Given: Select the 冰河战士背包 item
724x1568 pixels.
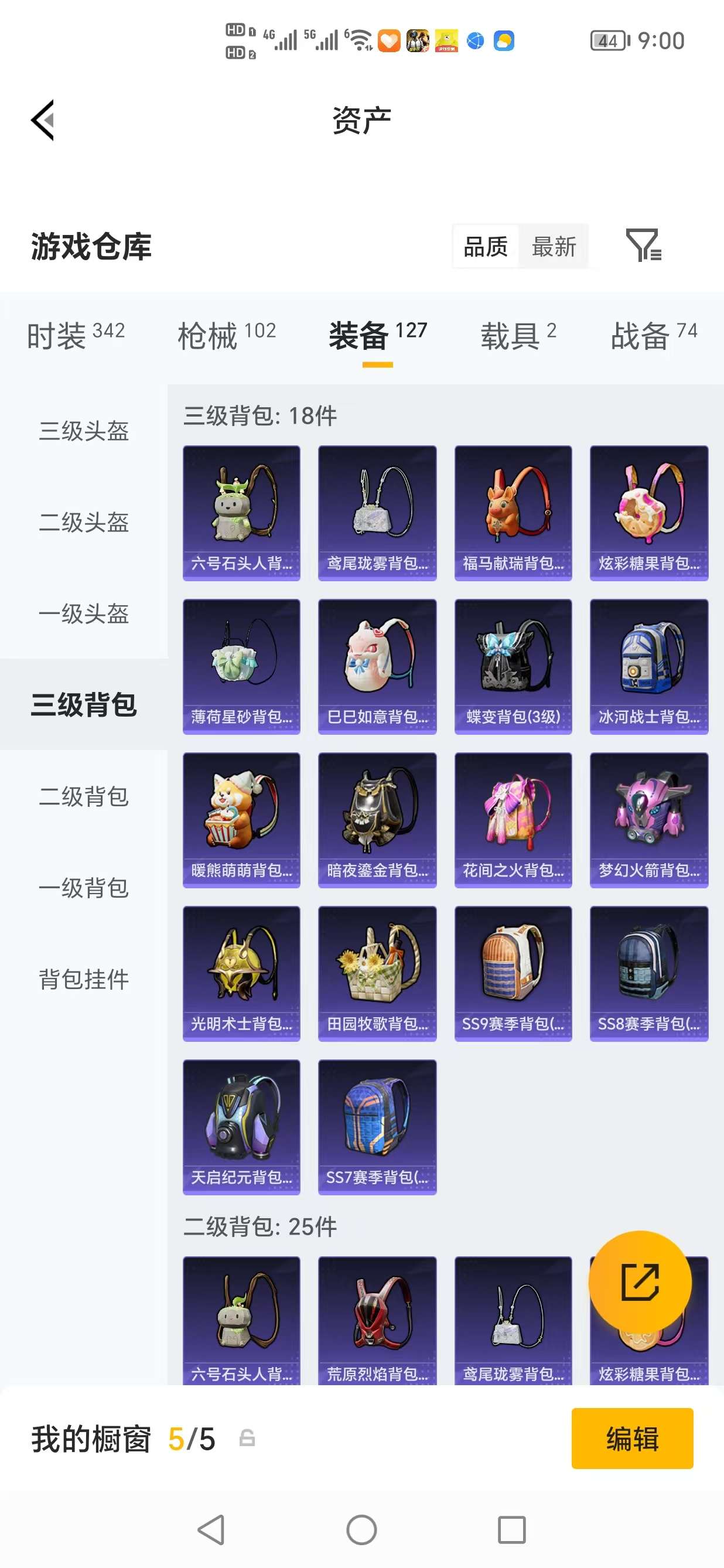Looking at the screenshot, I should click(x=648, y=667).
